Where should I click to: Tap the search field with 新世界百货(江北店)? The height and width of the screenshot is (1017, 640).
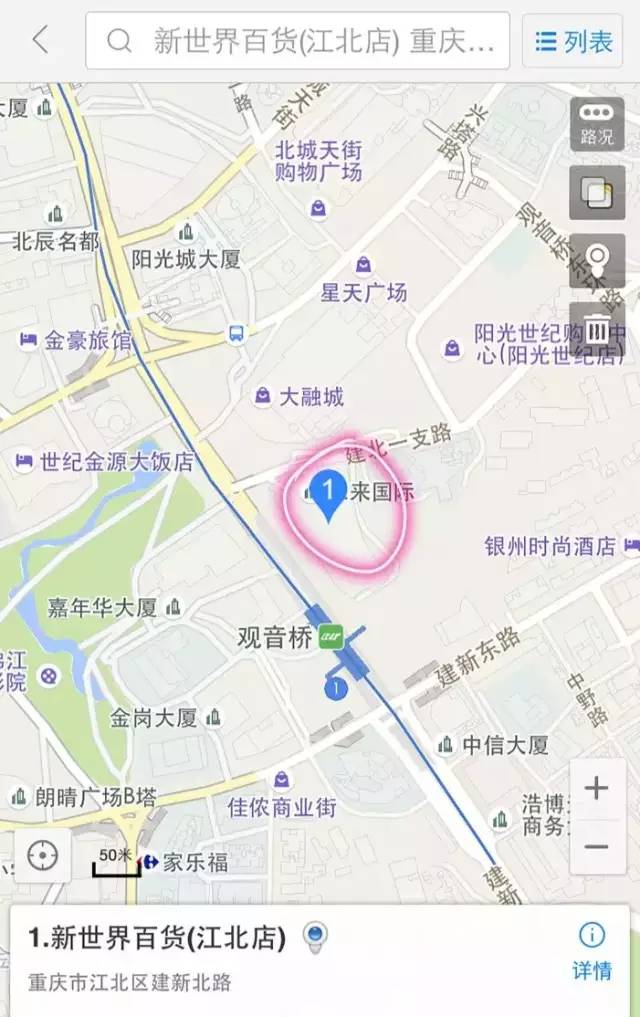(x=298, y=41)
